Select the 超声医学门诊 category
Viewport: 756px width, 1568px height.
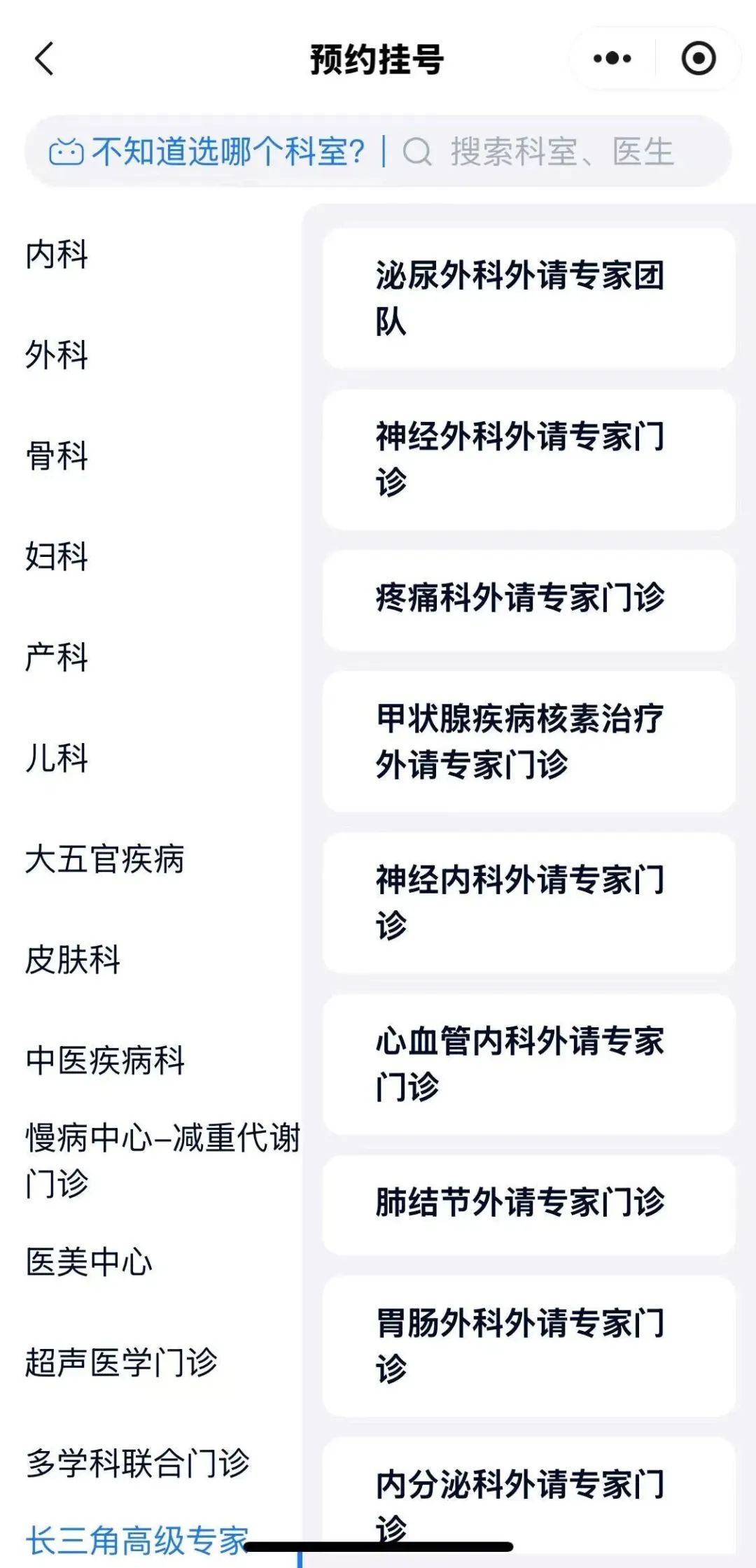pyautogui.click(x=121, y=1362)
